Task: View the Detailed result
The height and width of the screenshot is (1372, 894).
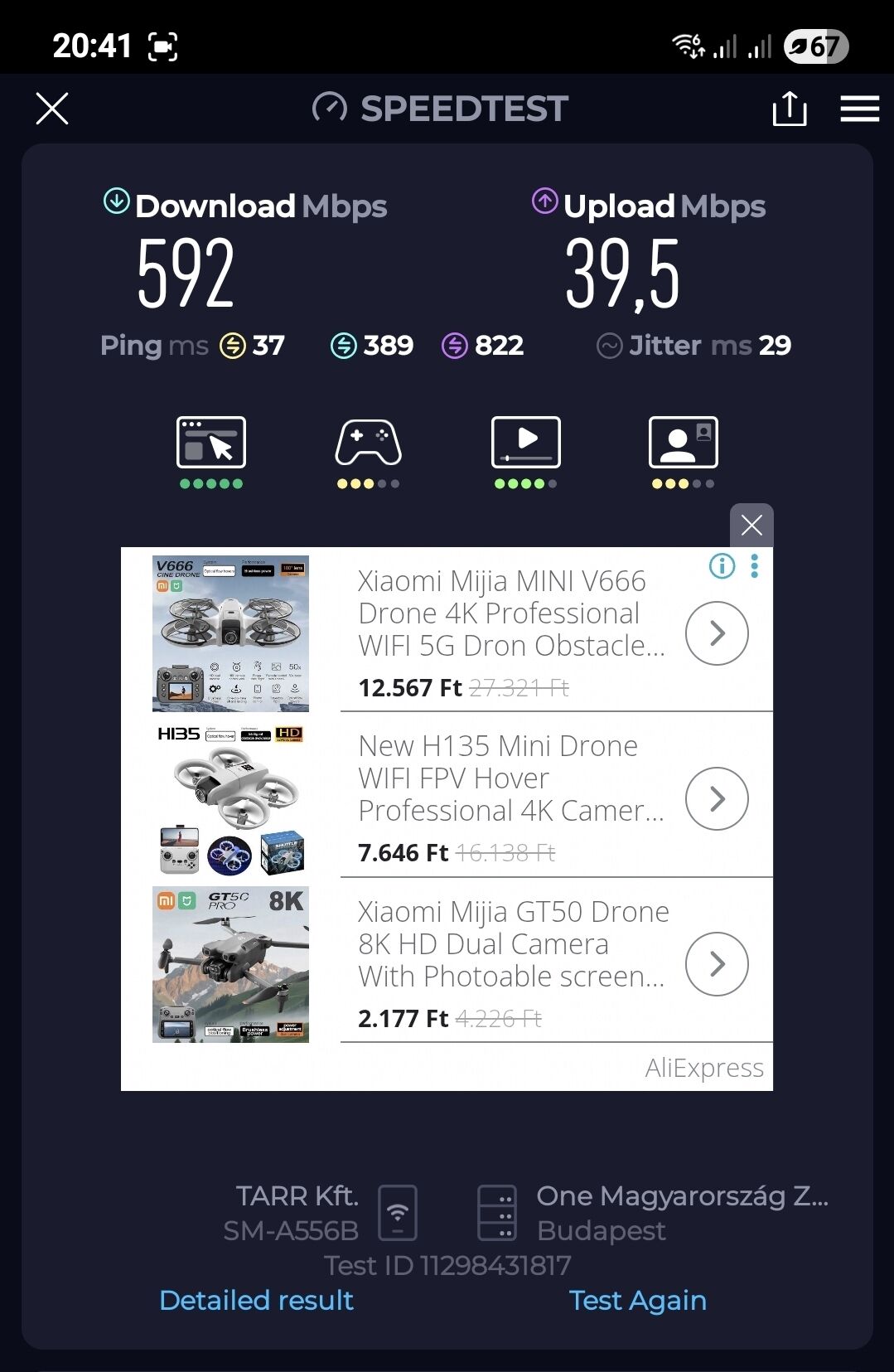Action: tap(257, 1300)
